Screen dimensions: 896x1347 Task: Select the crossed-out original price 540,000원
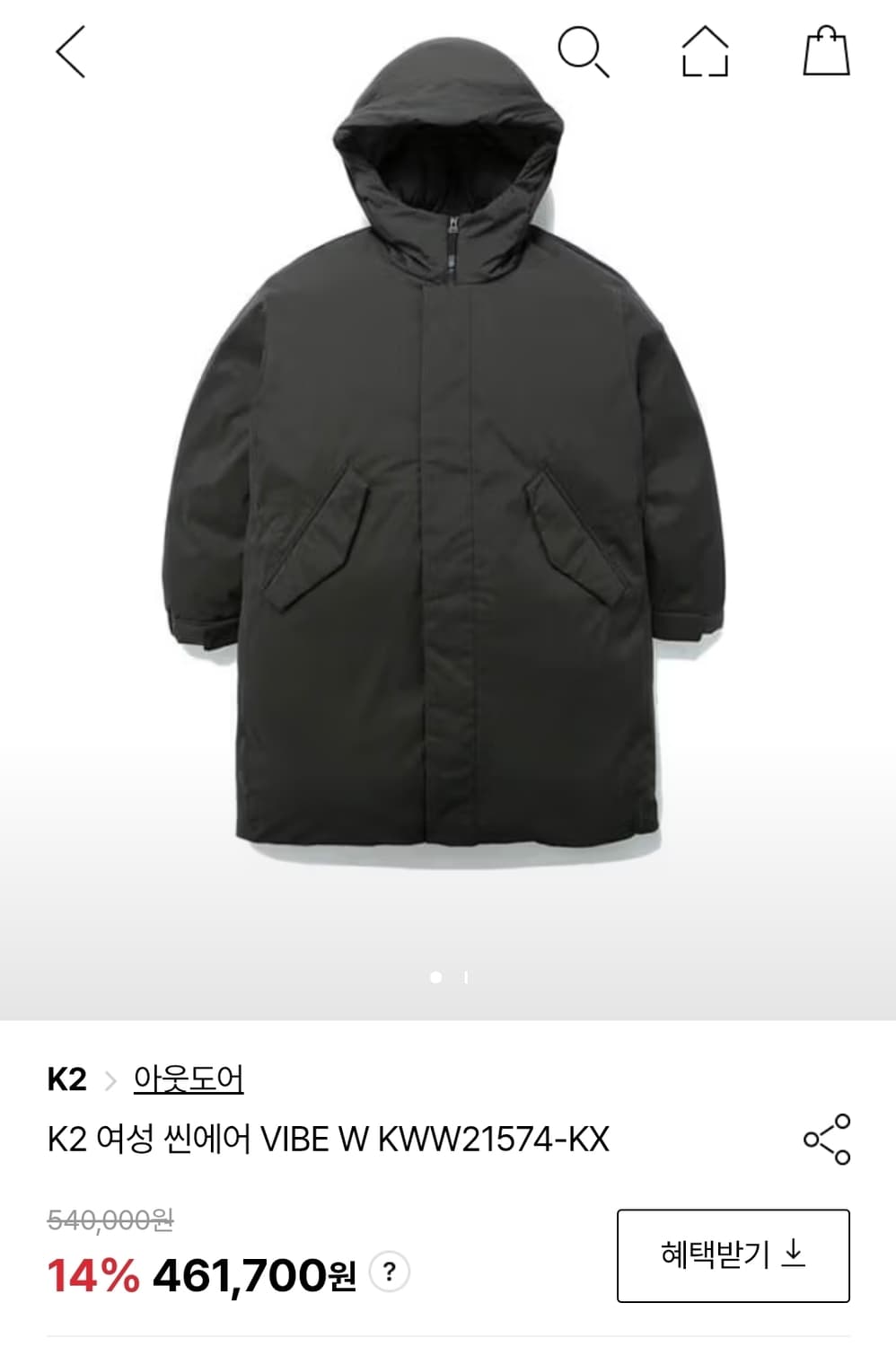point(108,1218)
